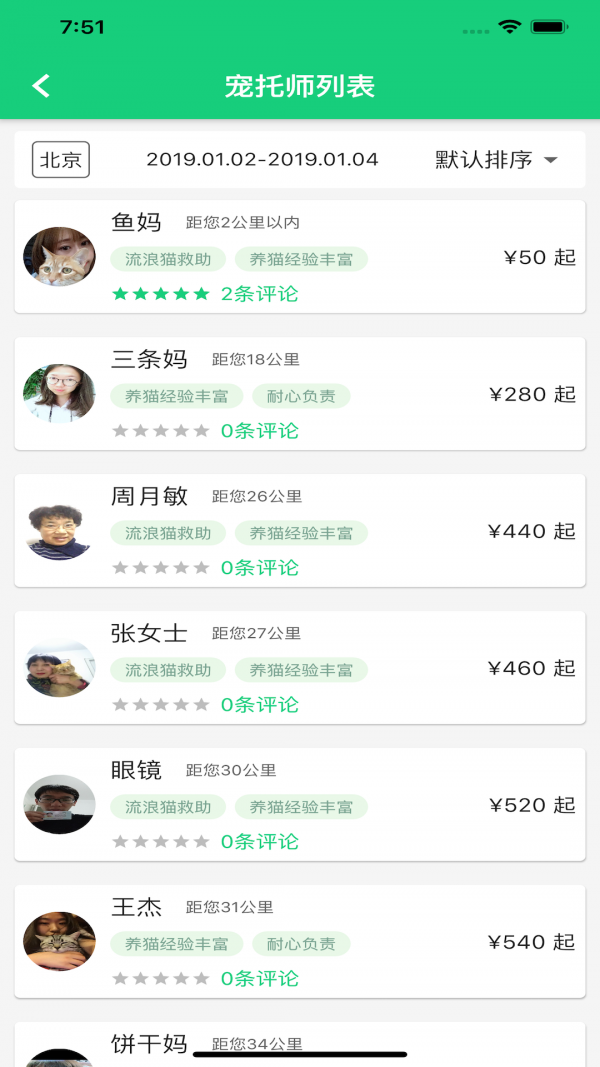The image size is (600, 1067).
Task: Open 饼干妈's sitter card
Action: (x=300, y=1044)
